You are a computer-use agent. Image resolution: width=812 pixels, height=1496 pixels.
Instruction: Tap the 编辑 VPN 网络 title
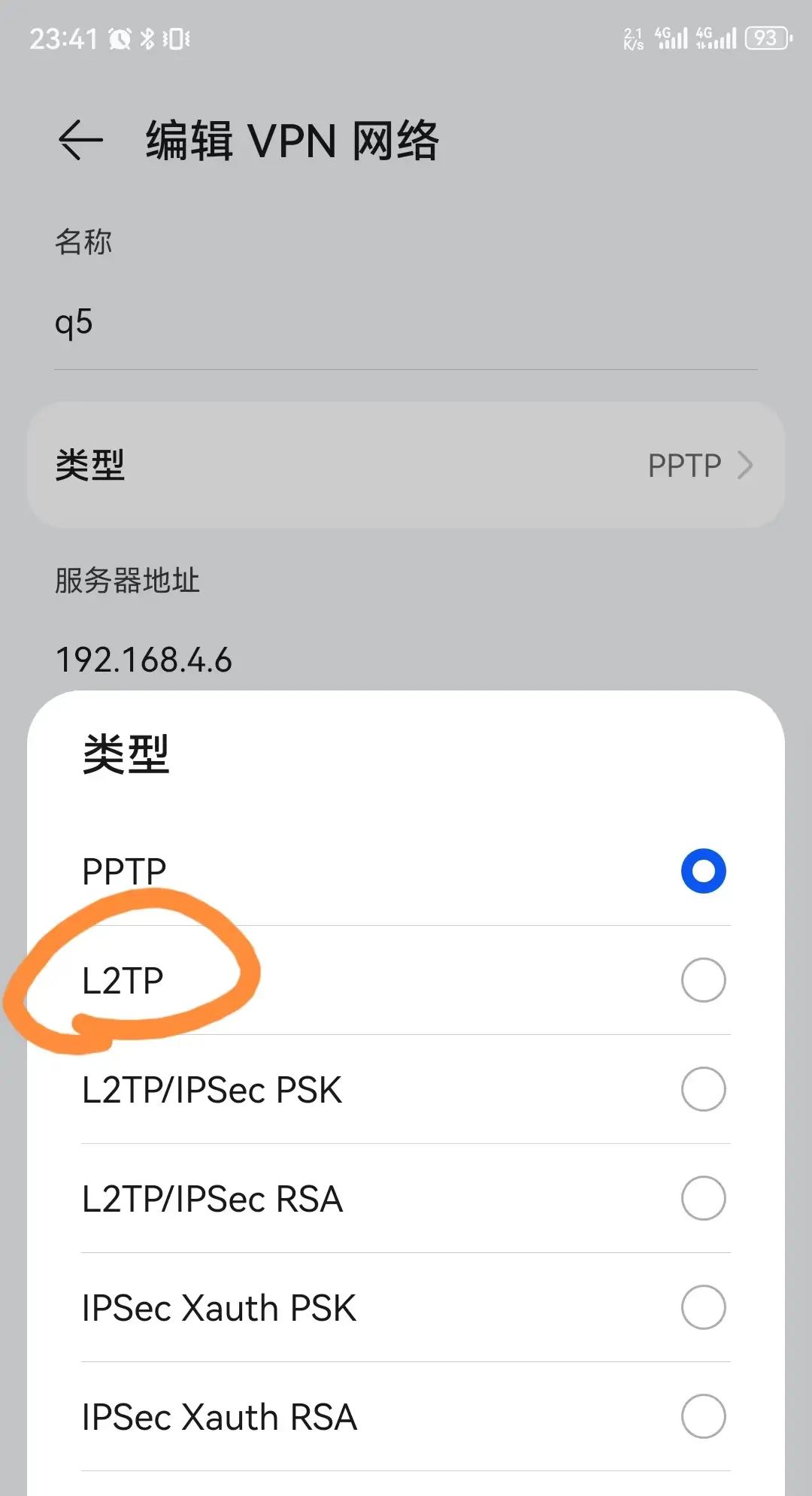[293, 140]
